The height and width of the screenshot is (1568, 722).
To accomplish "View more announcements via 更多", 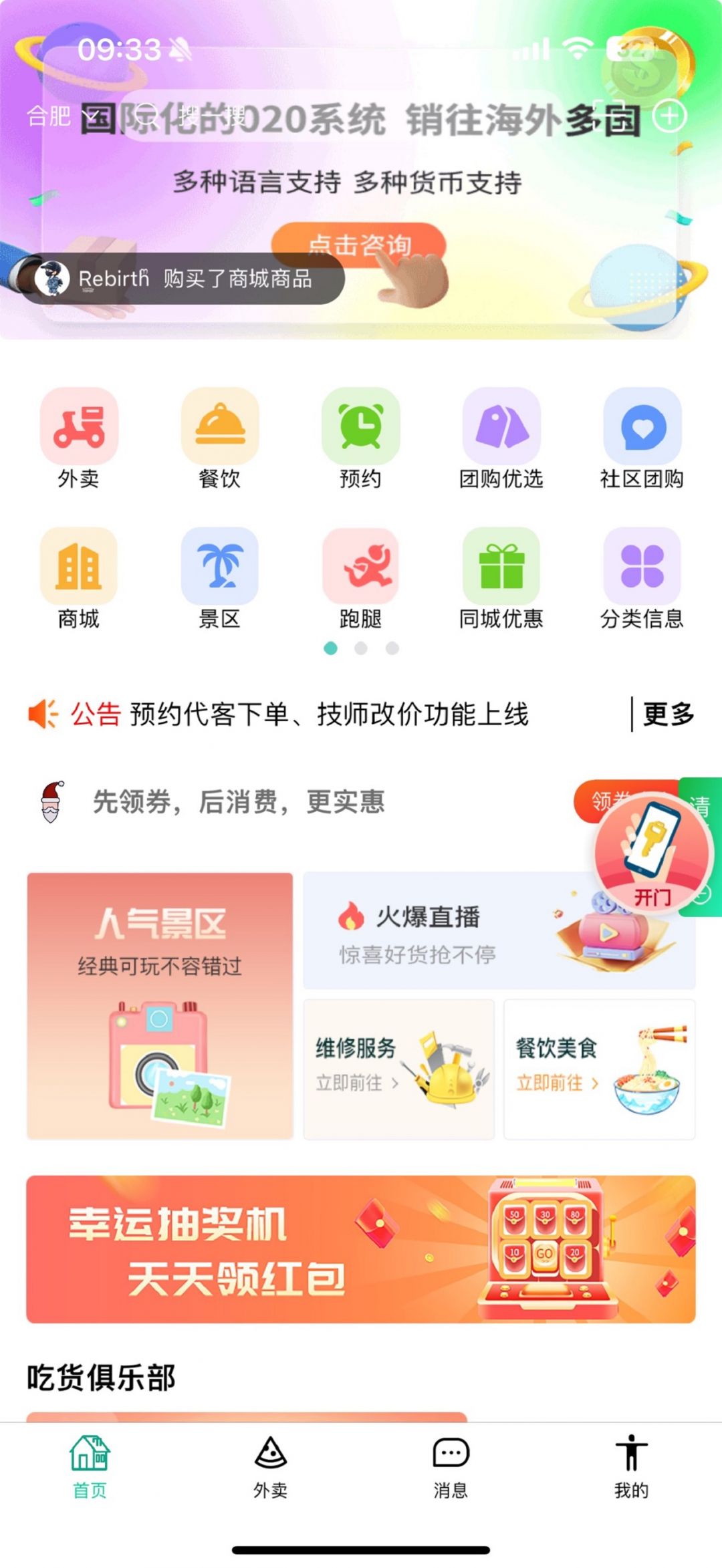I will pos(668,714).
